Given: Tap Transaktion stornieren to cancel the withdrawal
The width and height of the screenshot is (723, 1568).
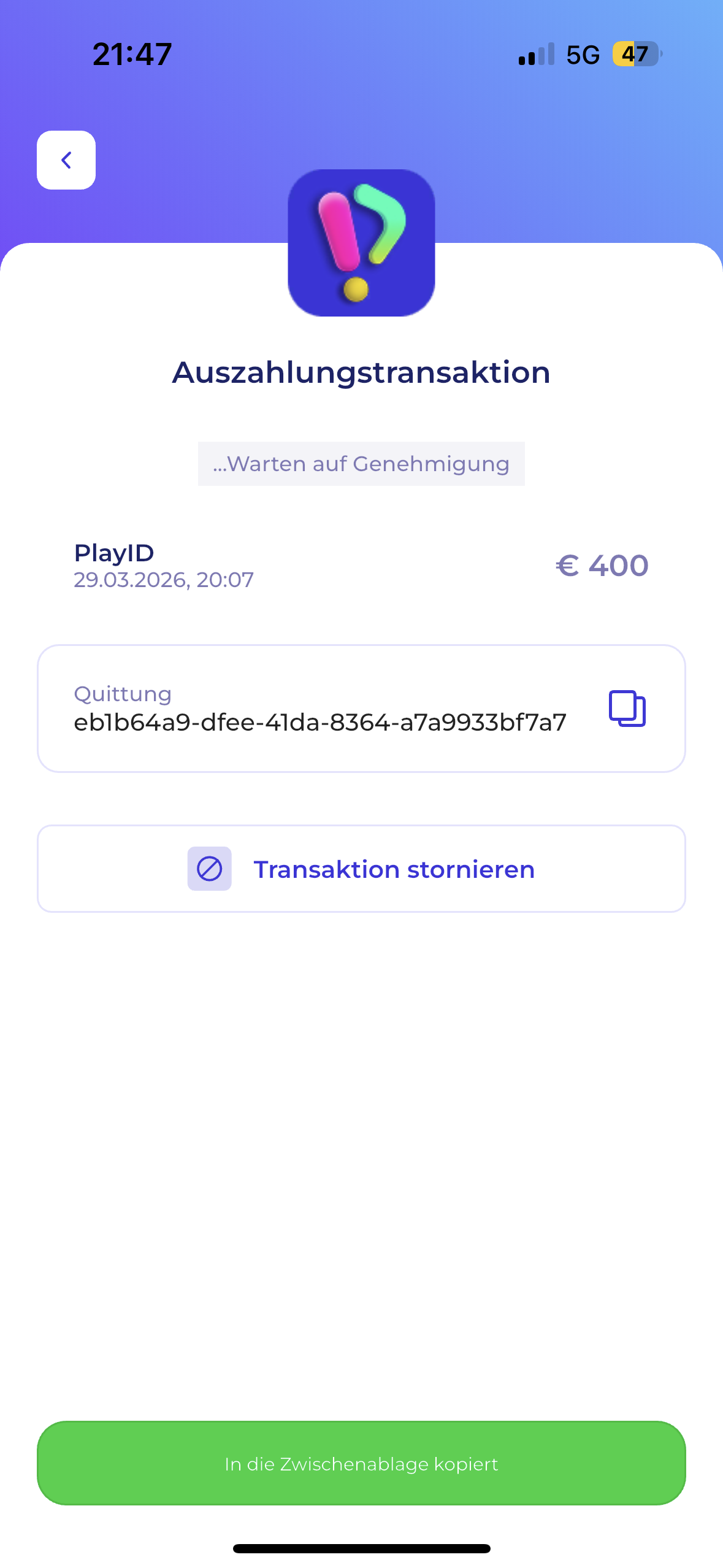Looking at the screenshot, I should click(361, 869).
